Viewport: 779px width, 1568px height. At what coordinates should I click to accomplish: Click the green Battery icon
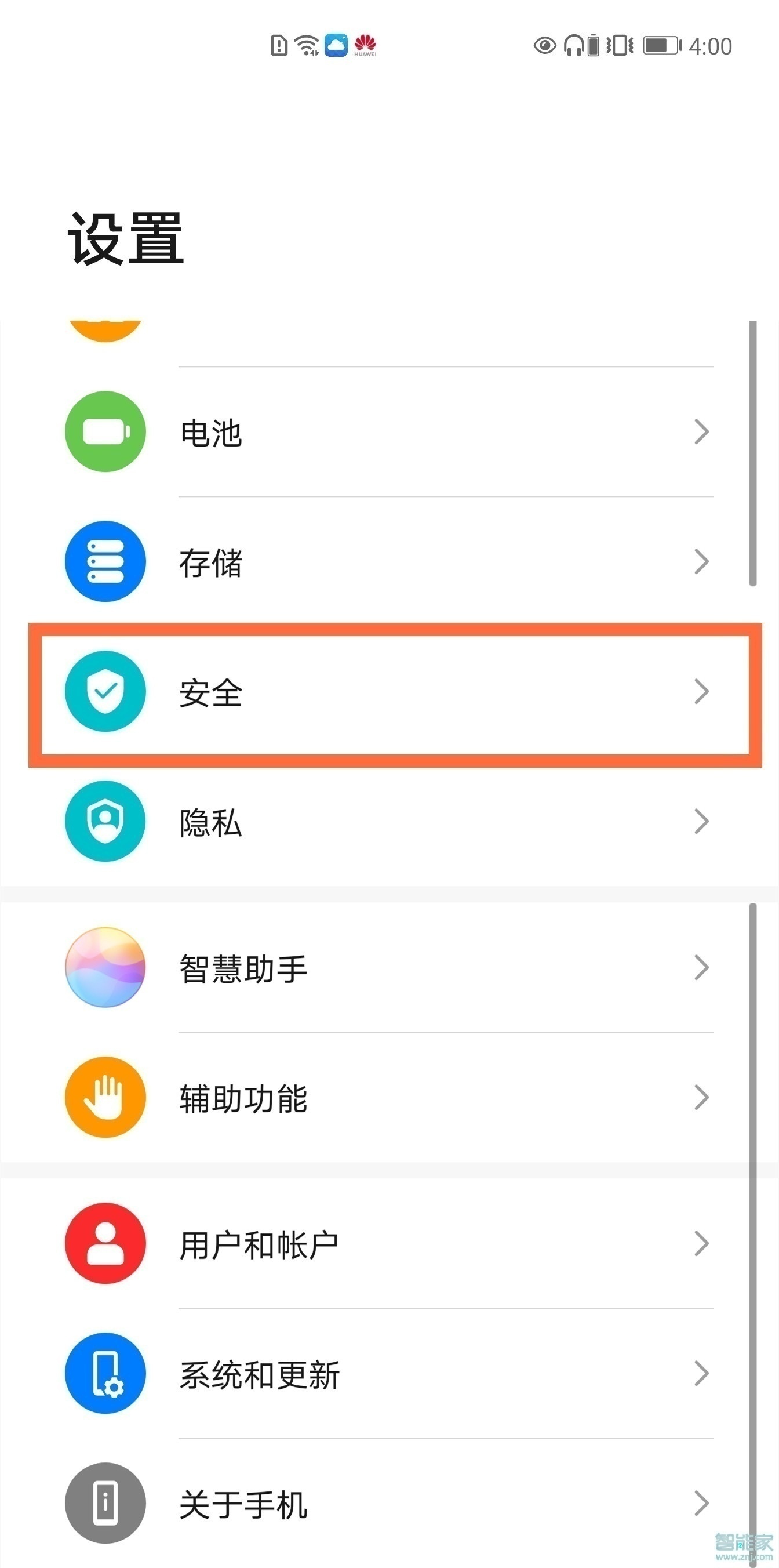tap(105, 431)
